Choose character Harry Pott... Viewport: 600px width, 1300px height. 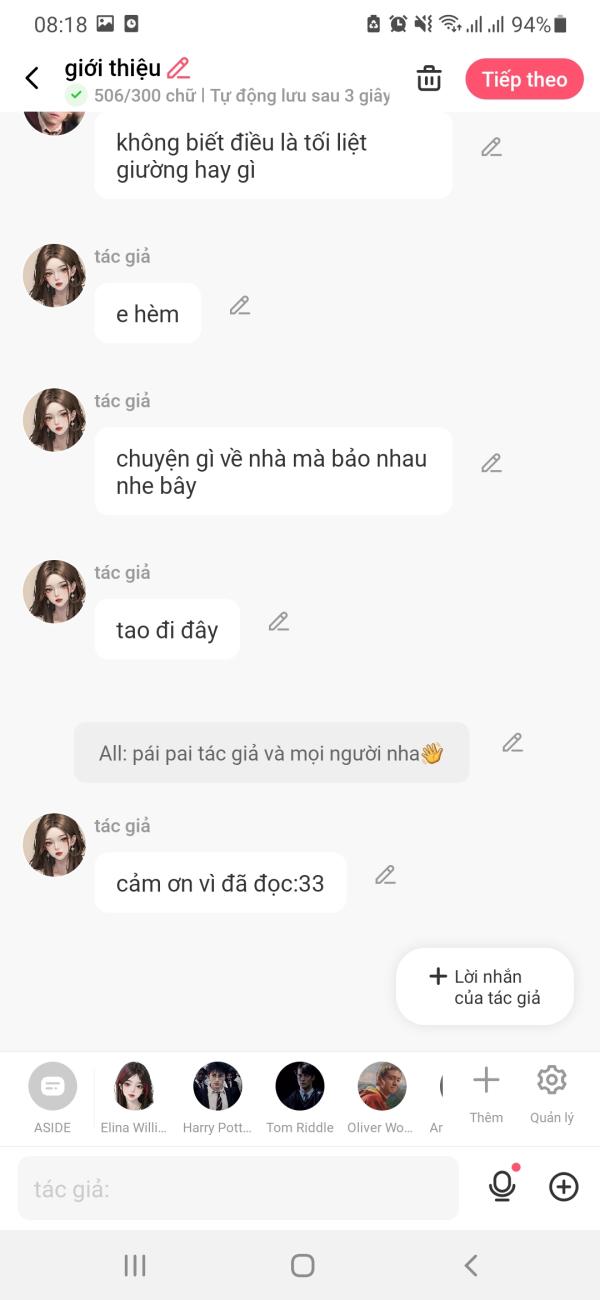tap(217, 1097)
